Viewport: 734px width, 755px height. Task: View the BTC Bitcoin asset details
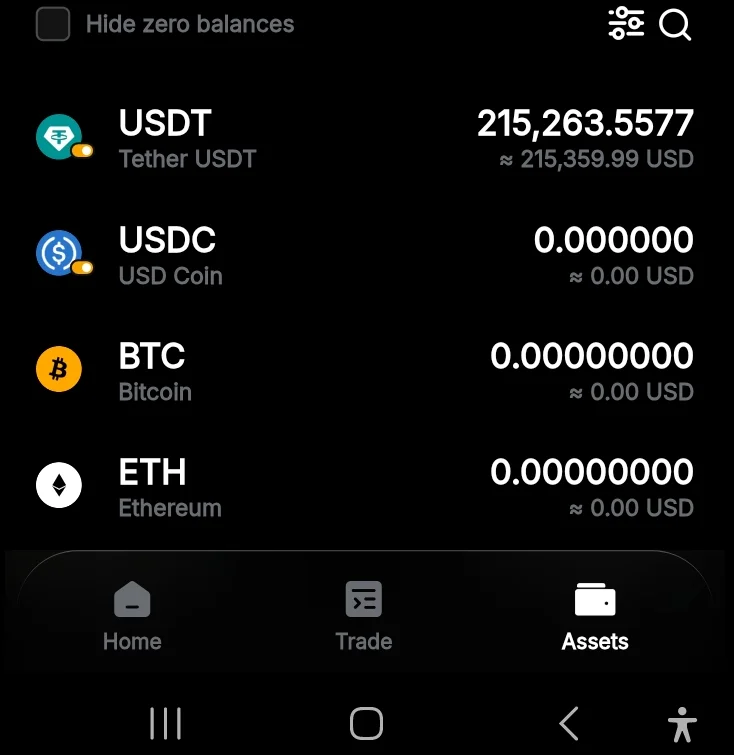[x=365, y=372]
